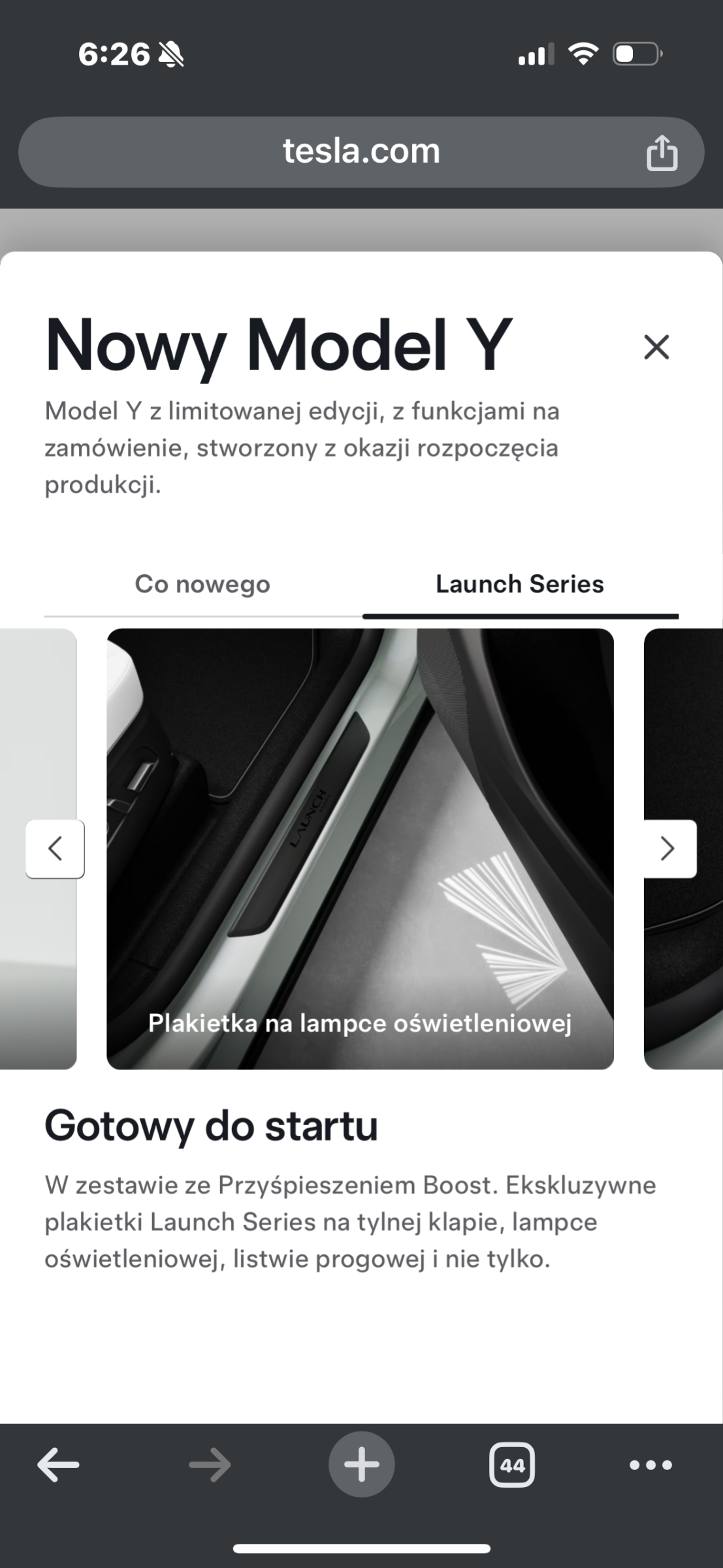This screenshot has width=723, height=1568.
Task: View the 44 open tabs
Action: 512,1465
